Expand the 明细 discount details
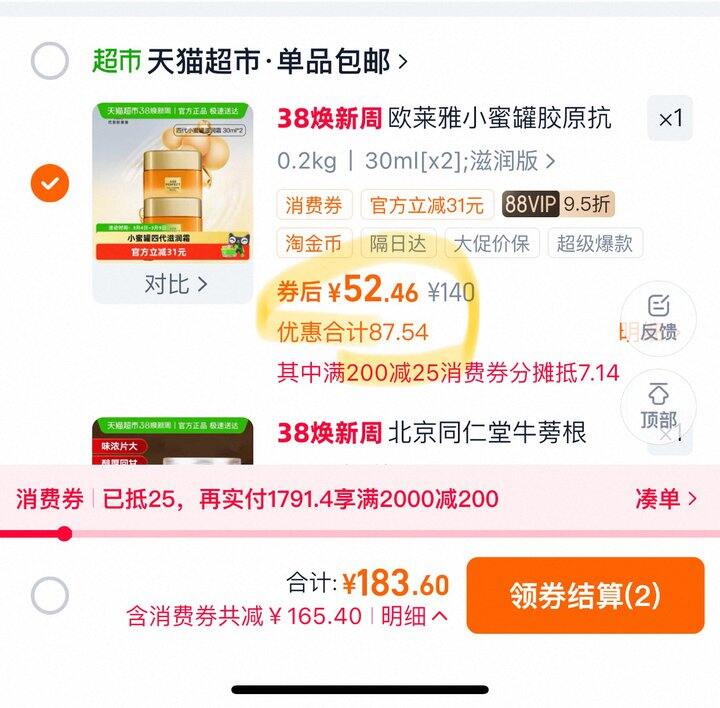Image resolution: width=720 pixels, height=708 pixels. (x=414, y=616)
